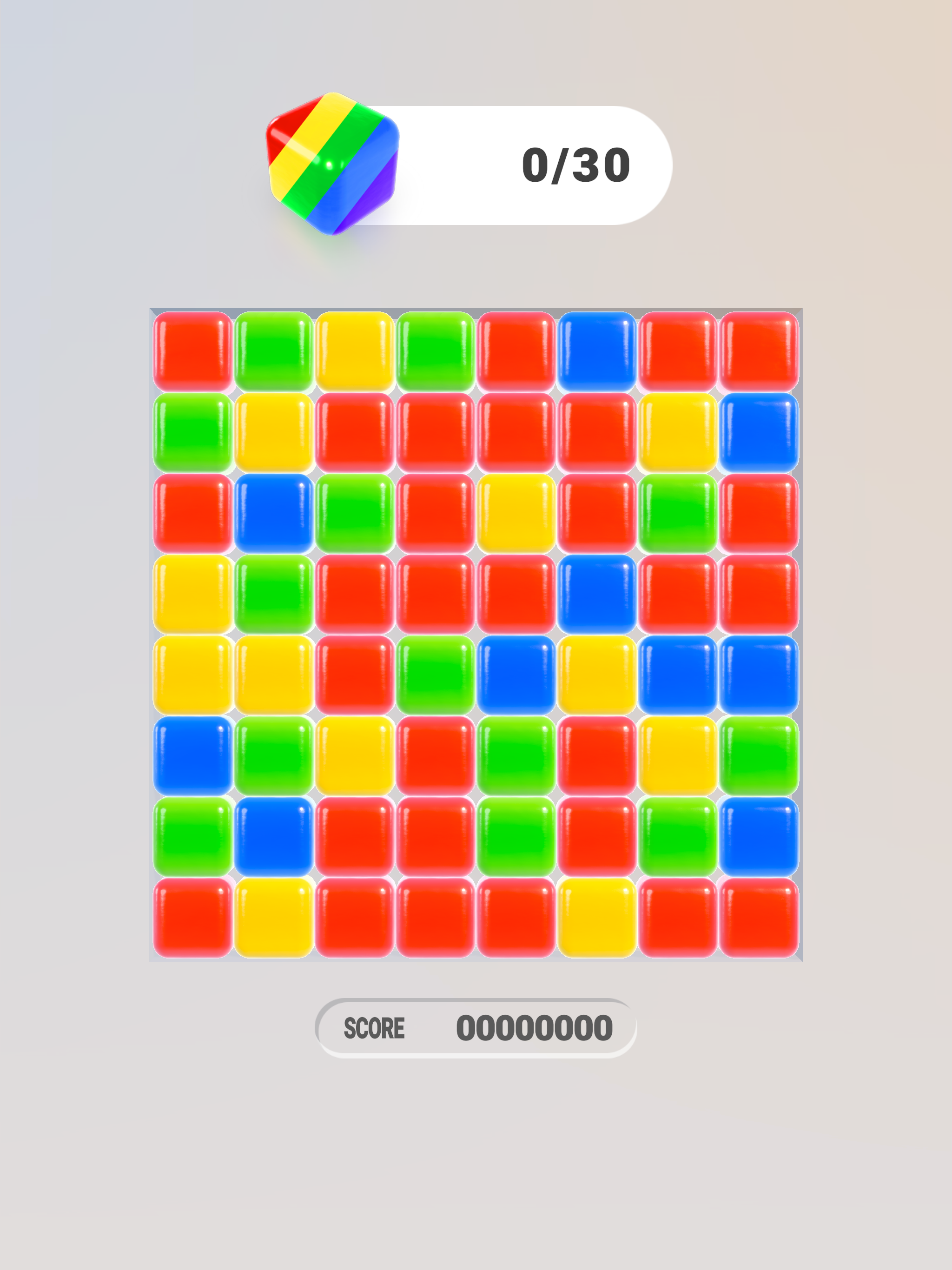Screen dimensions: 952x1270
Task: Select the blue block in the sixth row
Action: [x=193, y=755]
